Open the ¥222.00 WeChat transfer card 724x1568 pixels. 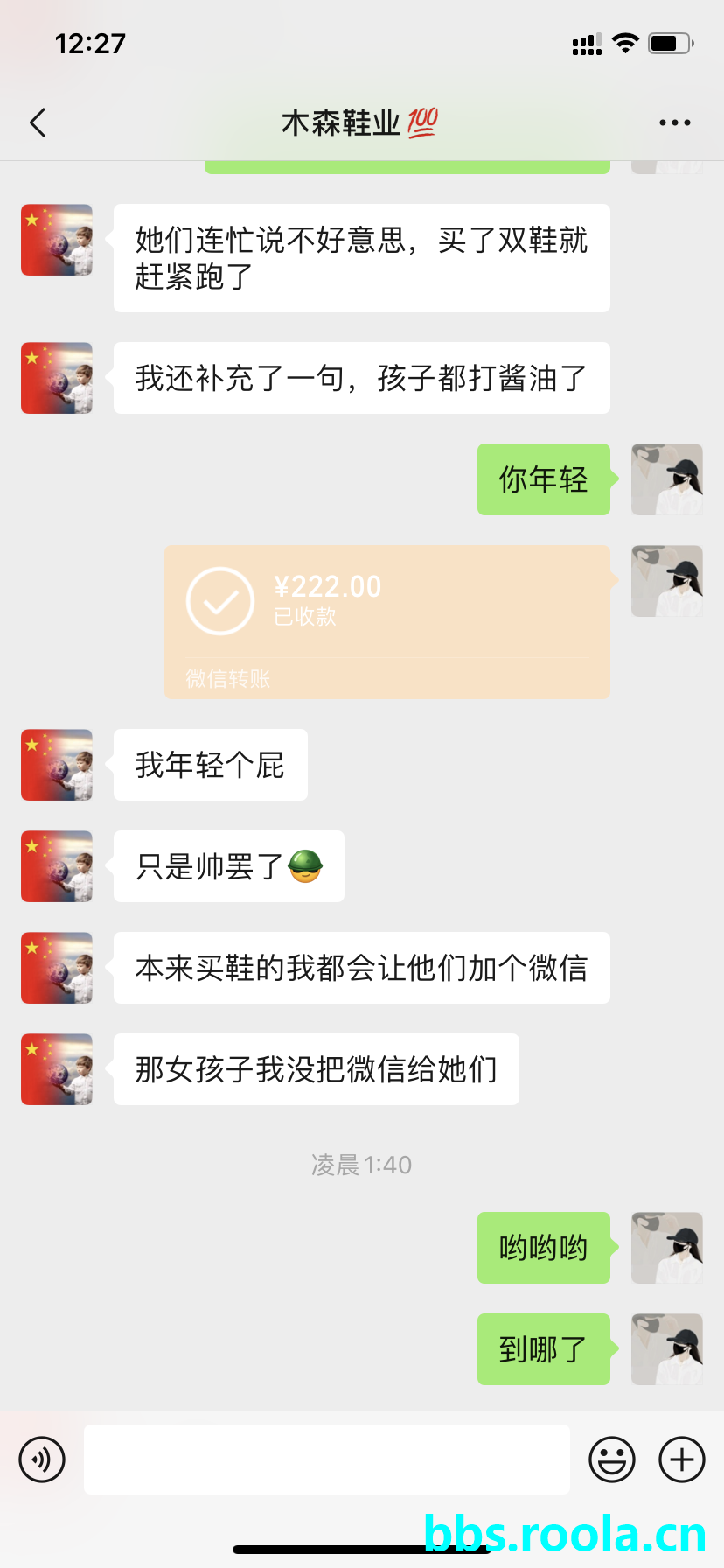386,621
